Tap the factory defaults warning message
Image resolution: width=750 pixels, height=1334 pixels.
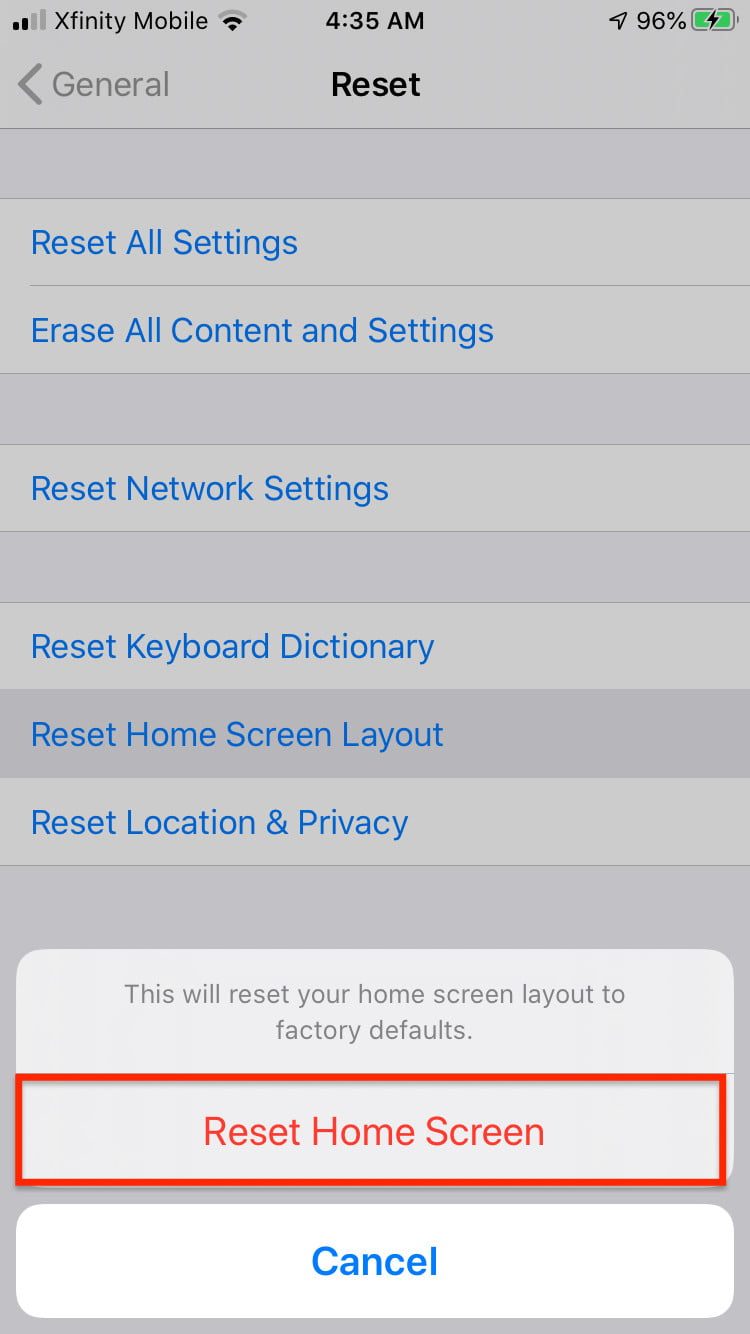[374, 1010]
